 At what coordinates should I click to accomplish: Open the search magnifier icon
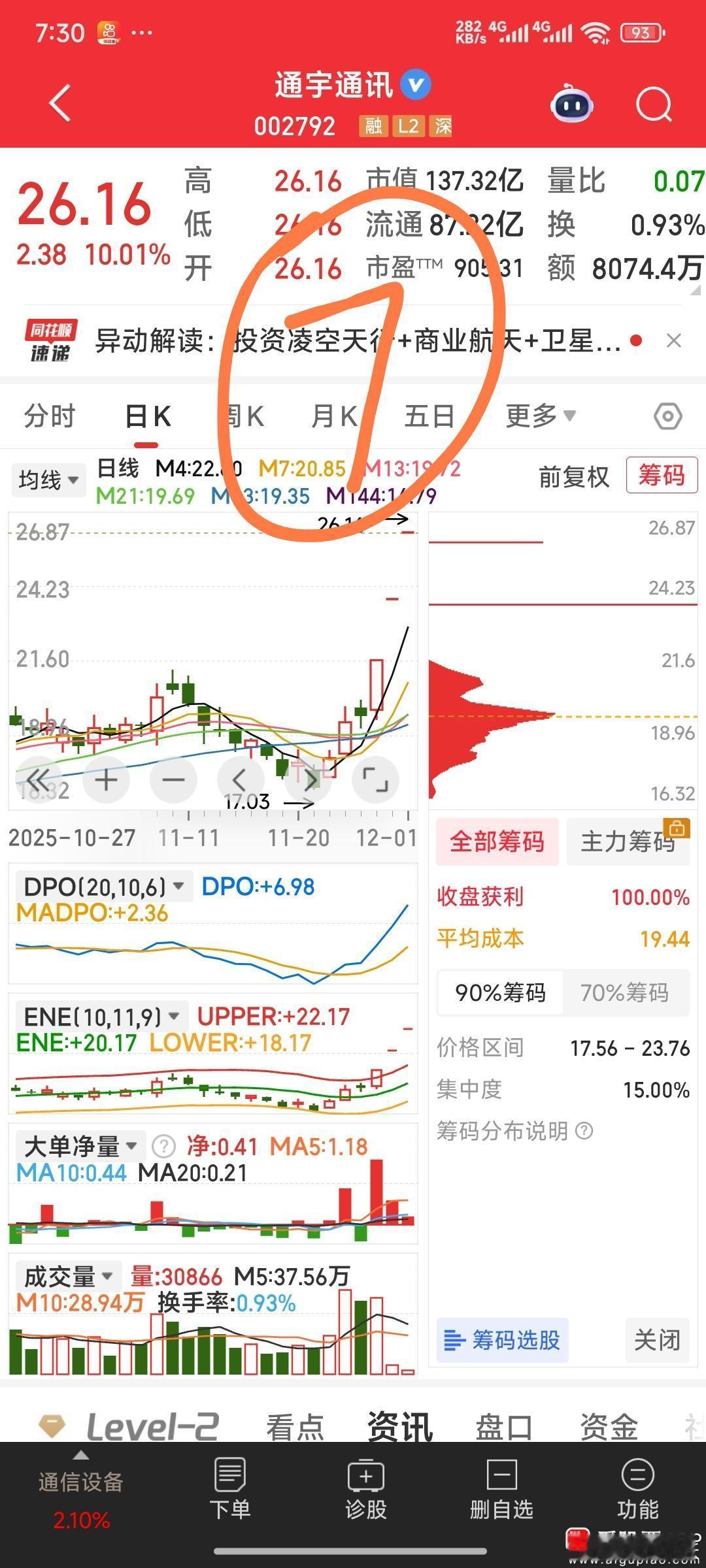(x=654, y=105)
